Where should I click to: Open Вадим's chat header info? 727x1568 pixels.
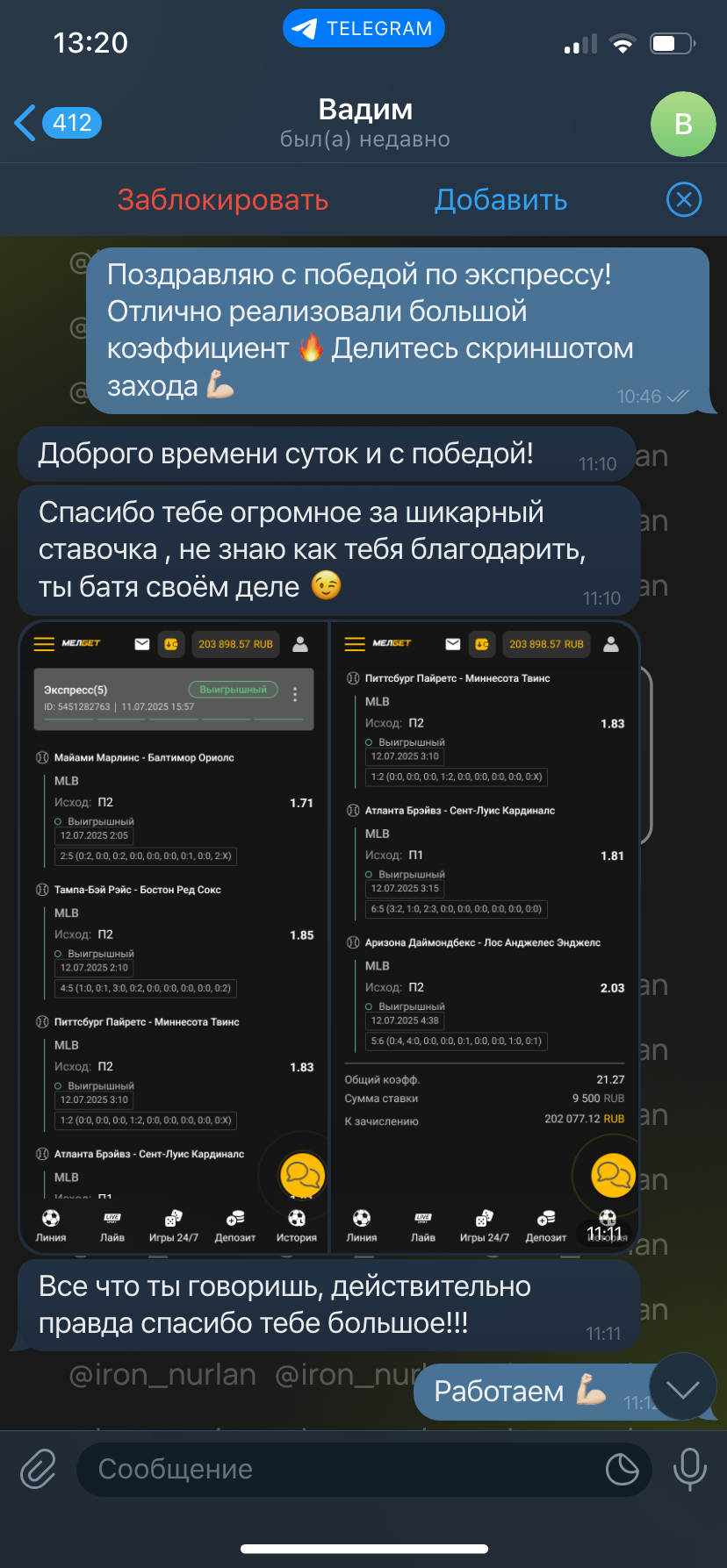point(365,123)
